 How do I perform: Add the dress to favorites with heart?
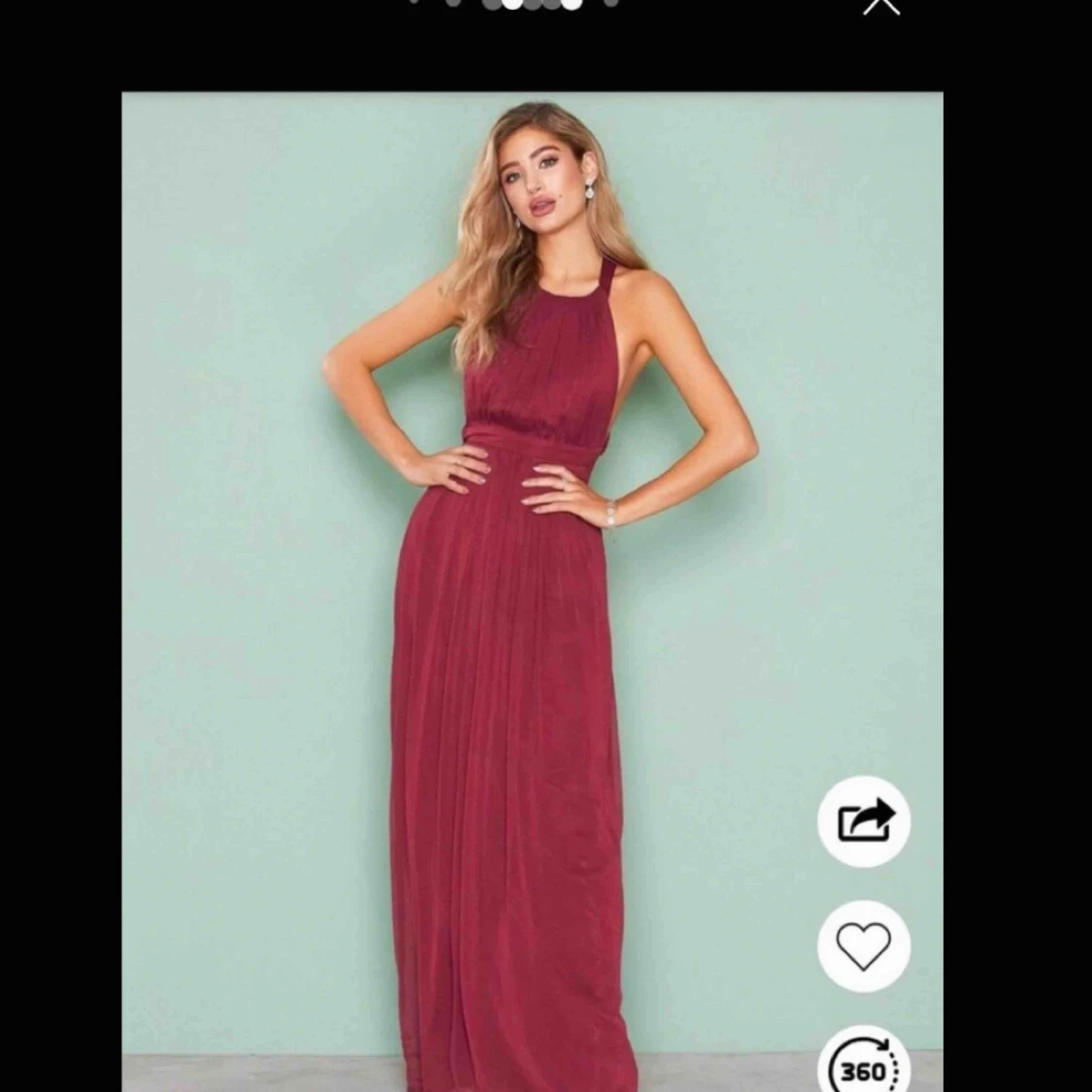click(864, 944)
